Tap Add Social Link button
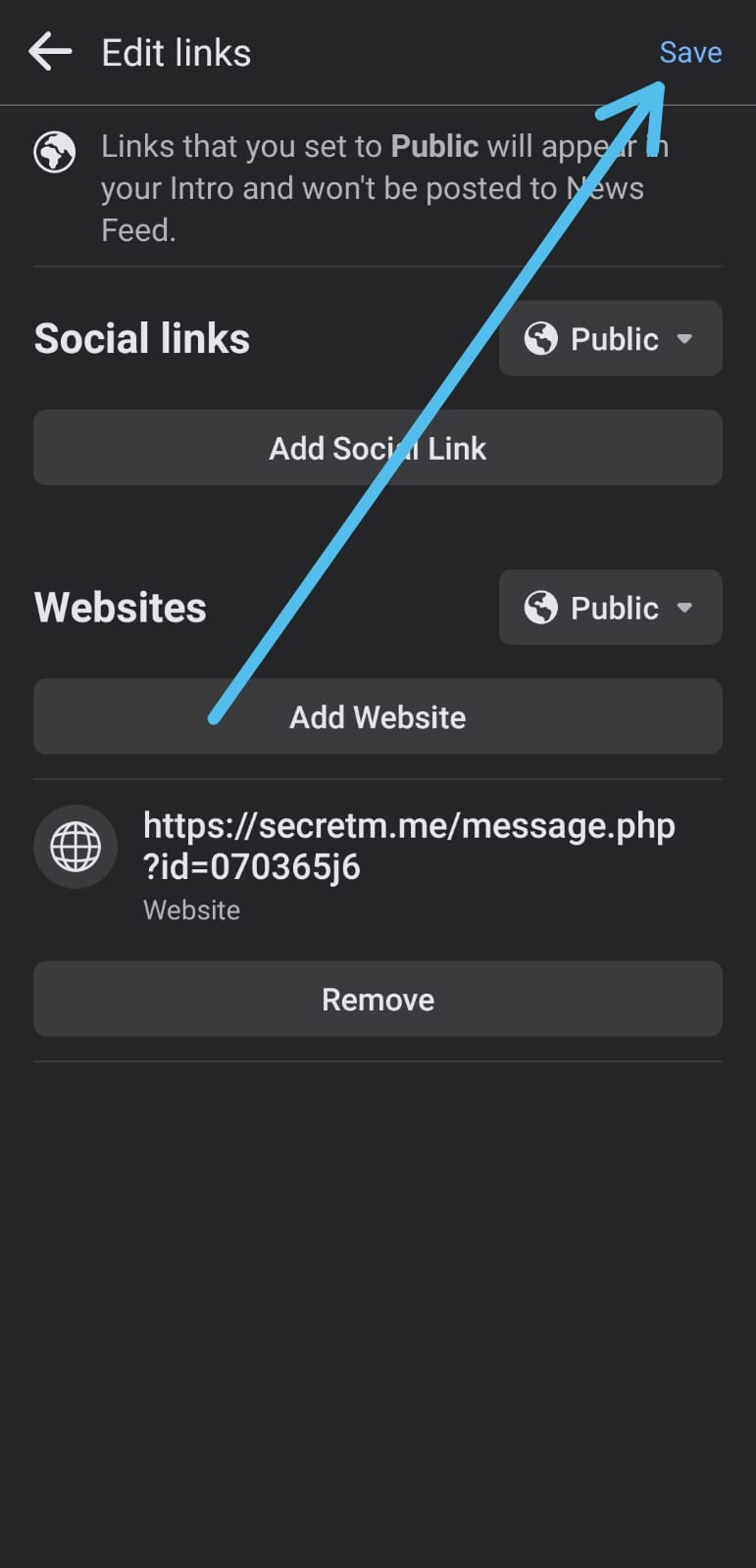Screen dimensions: 756x1568 click(378, 448)
